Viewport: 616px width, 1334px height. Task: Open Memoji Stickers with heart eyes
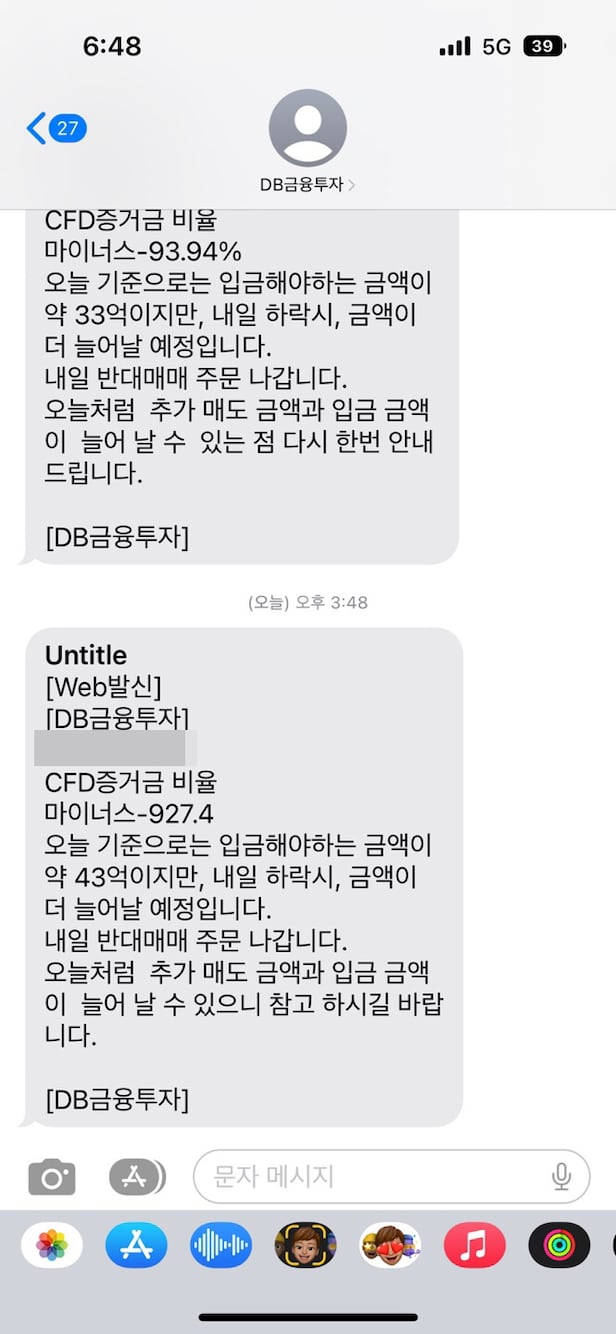click(390, 1245)
